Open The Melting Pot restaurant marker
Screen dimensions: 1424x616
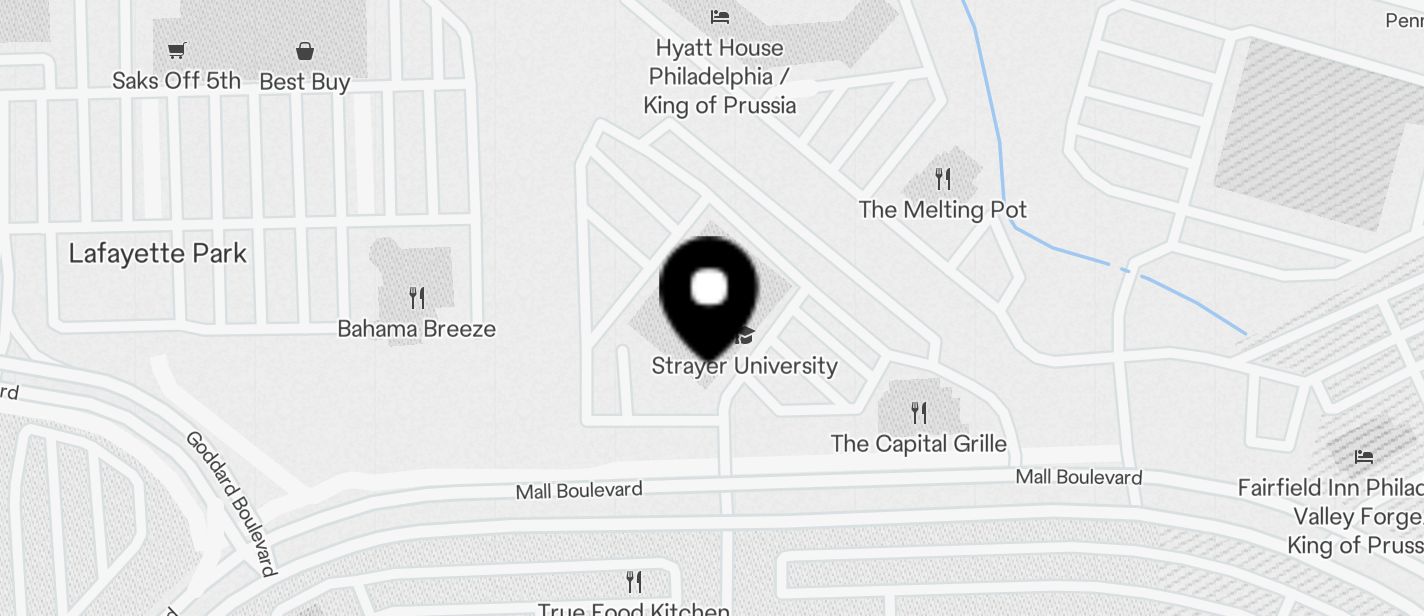(942, 180)
